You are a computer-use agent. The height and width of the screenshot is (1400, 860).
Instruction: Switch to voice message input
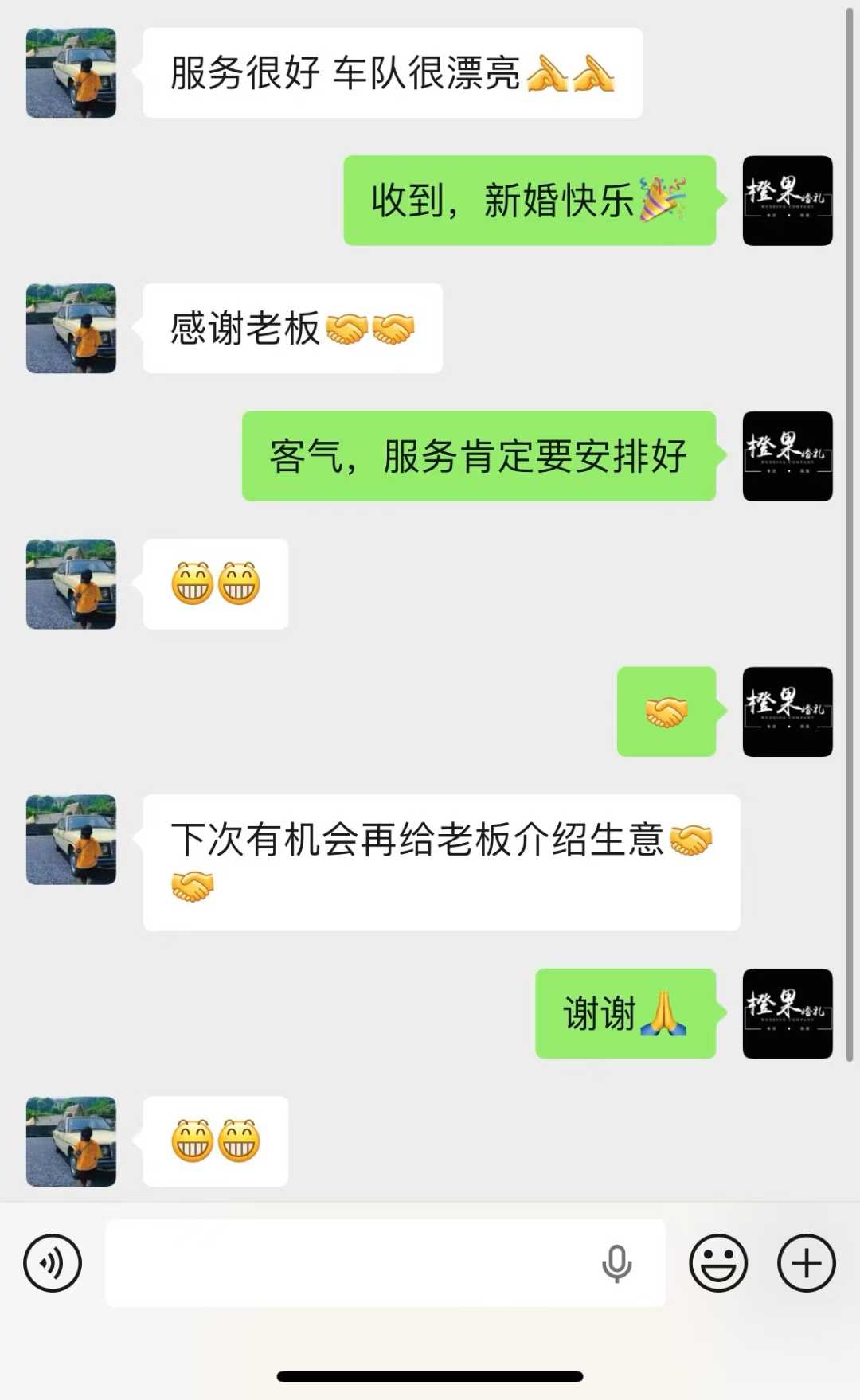pos(53,1263)
